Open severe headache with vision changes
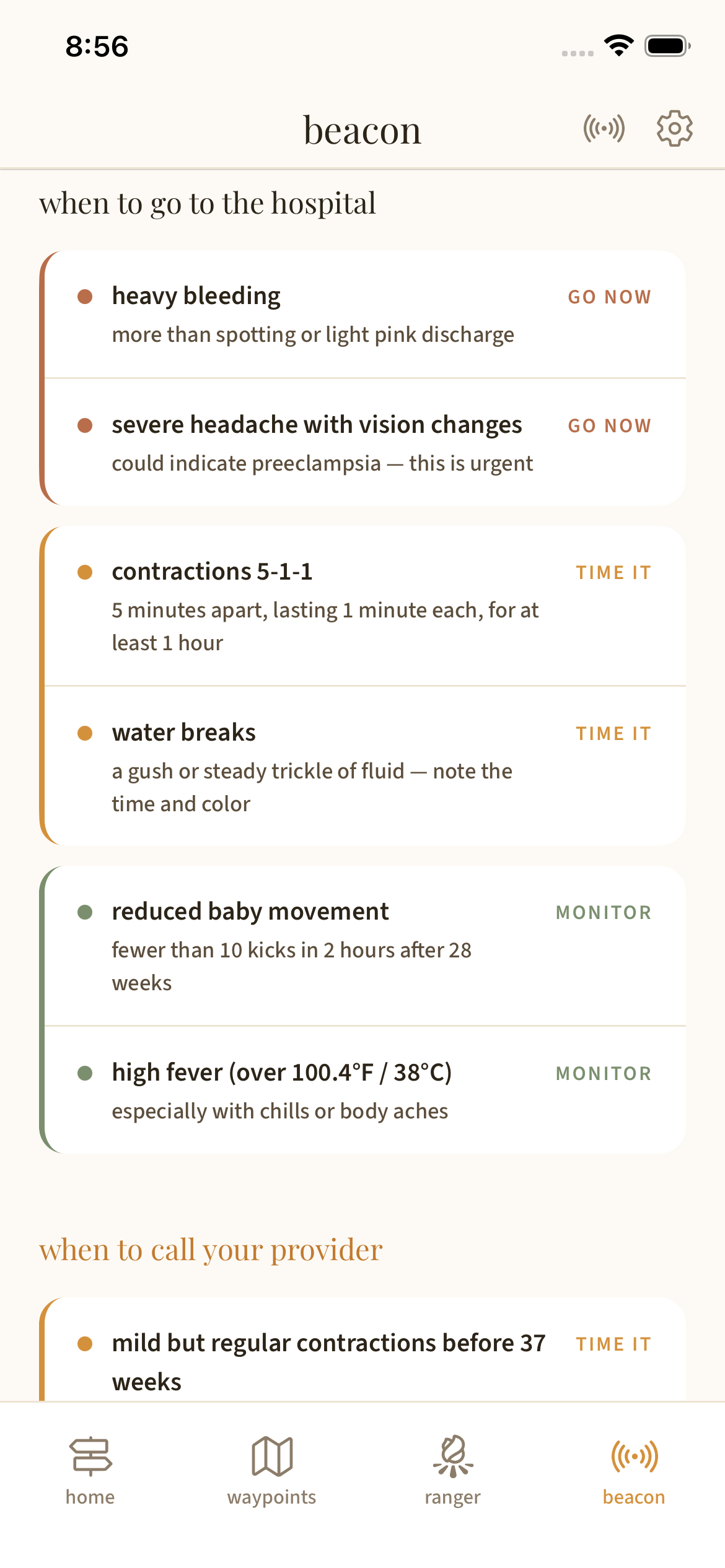Viewport: 725px width, 1568px height. [x=364, y=443]
